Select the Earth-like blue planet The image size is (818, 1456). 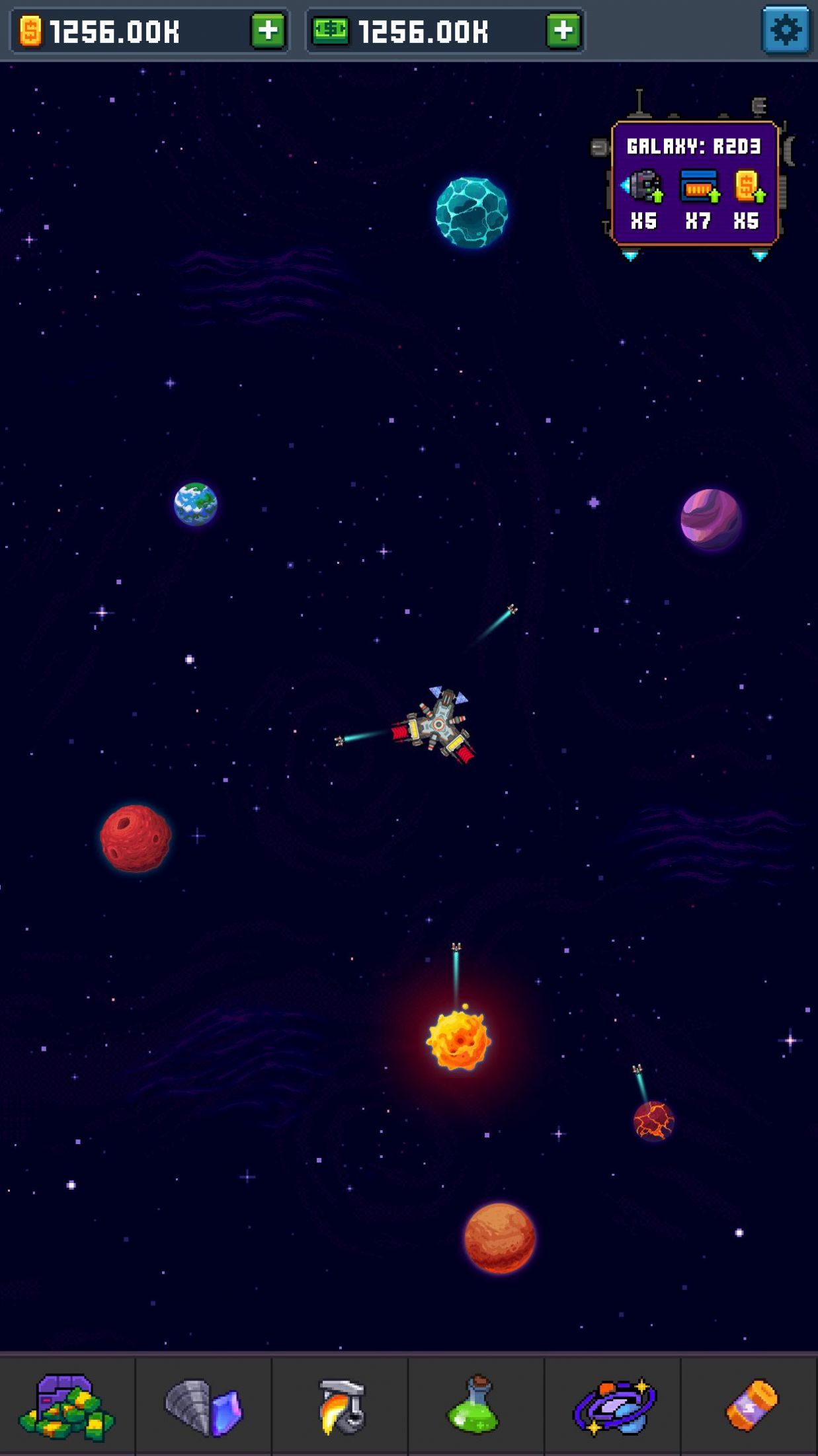tap(196, 504)
